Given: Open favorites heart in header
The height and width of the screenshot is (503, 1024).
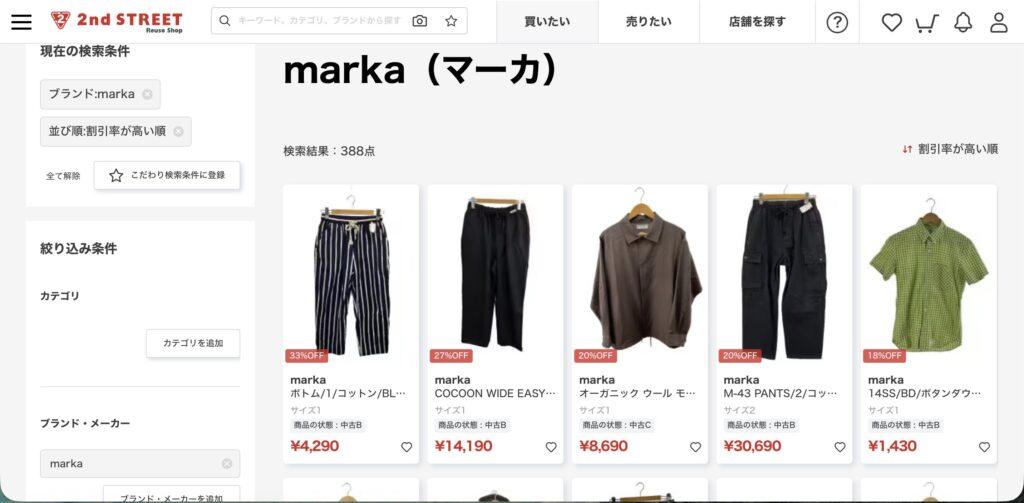Looking at the screenshot, I should coord(891,22).
